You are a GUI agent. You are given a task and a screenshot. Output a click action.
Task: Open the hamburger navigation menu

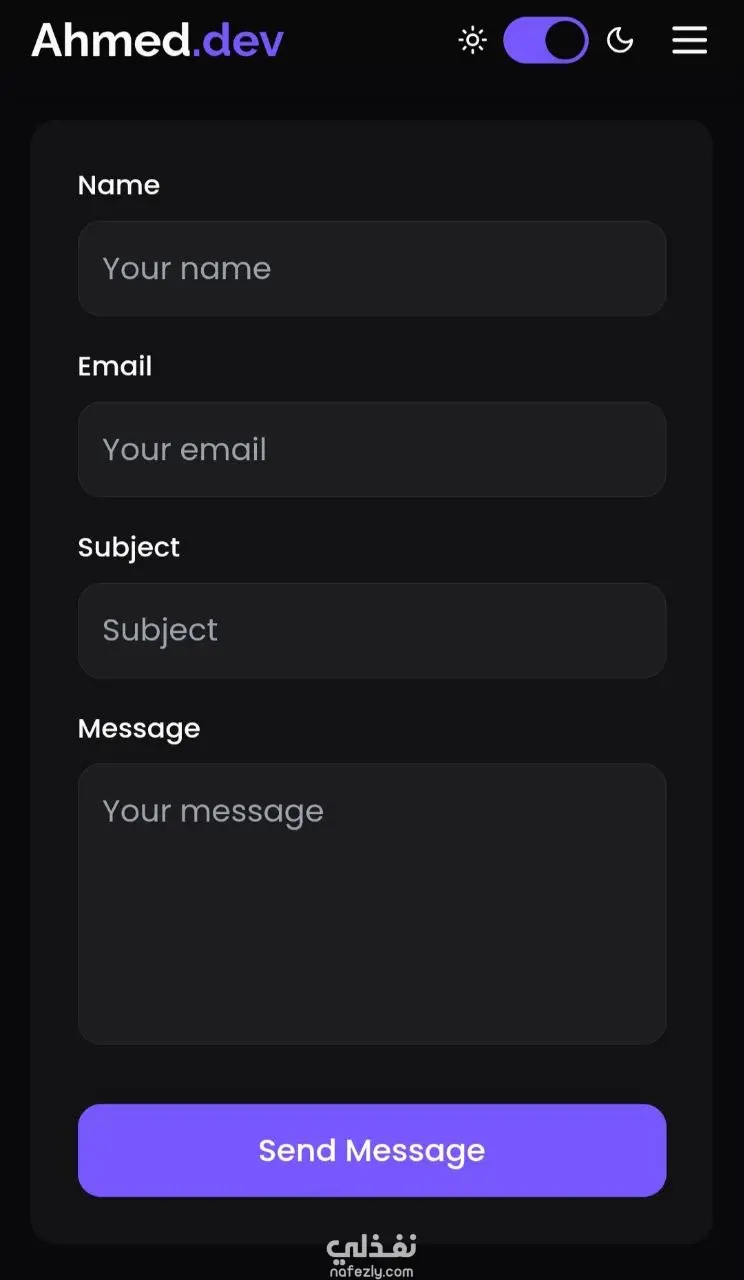point(689,40)
